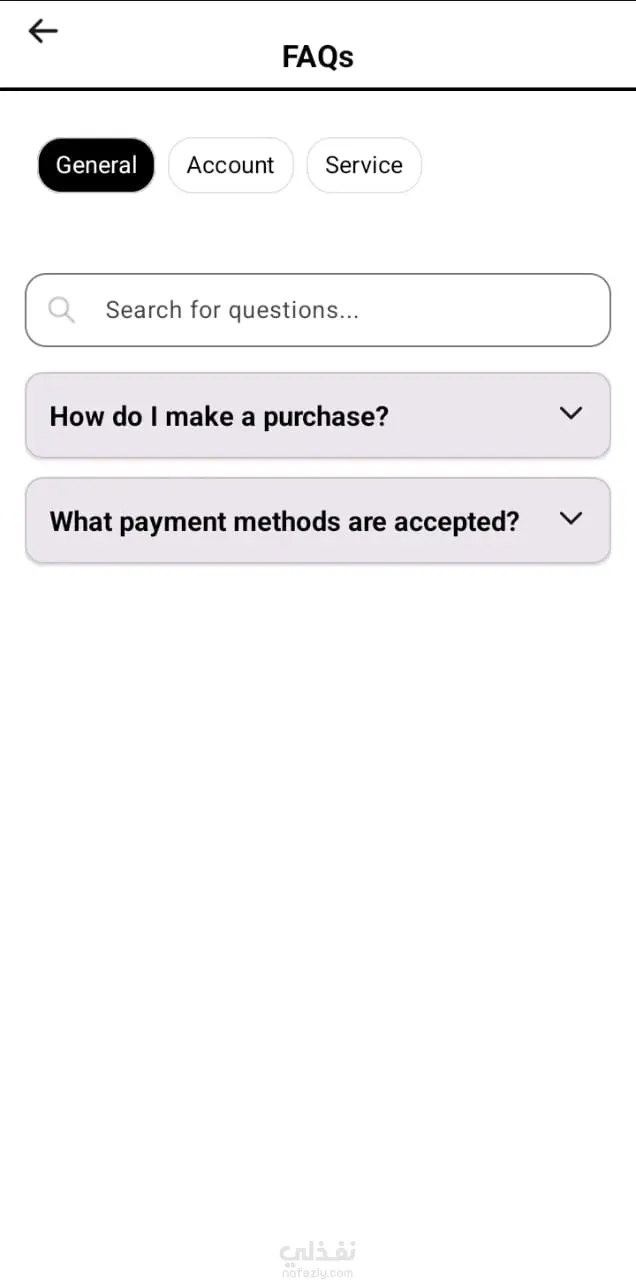Select the General category chip
636x1280 pixels.
pos(96,166)
